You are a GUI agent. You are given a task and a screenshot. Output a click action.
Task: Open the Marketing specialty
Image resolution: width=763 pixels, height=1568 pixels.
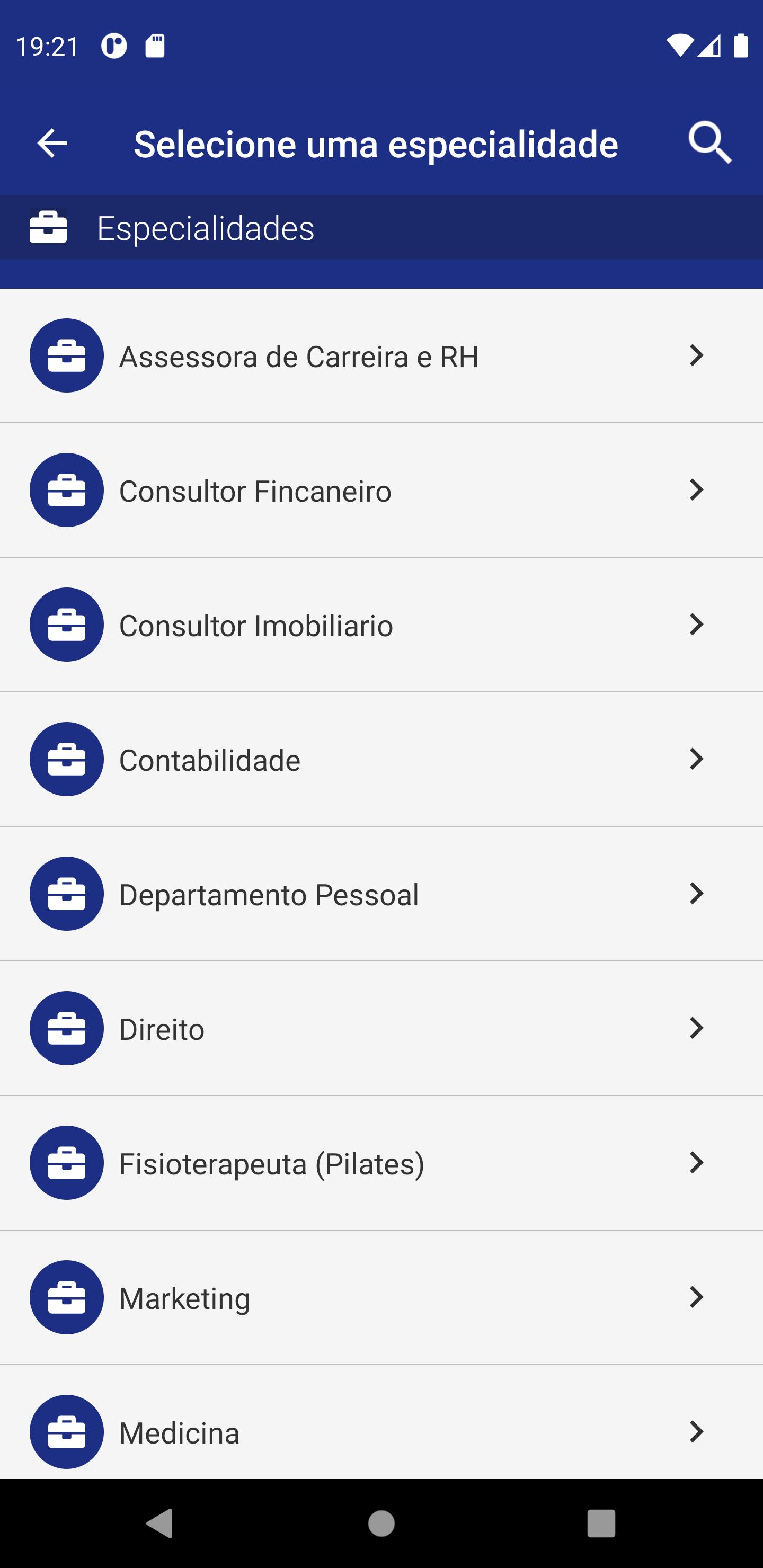point(381,1297)
